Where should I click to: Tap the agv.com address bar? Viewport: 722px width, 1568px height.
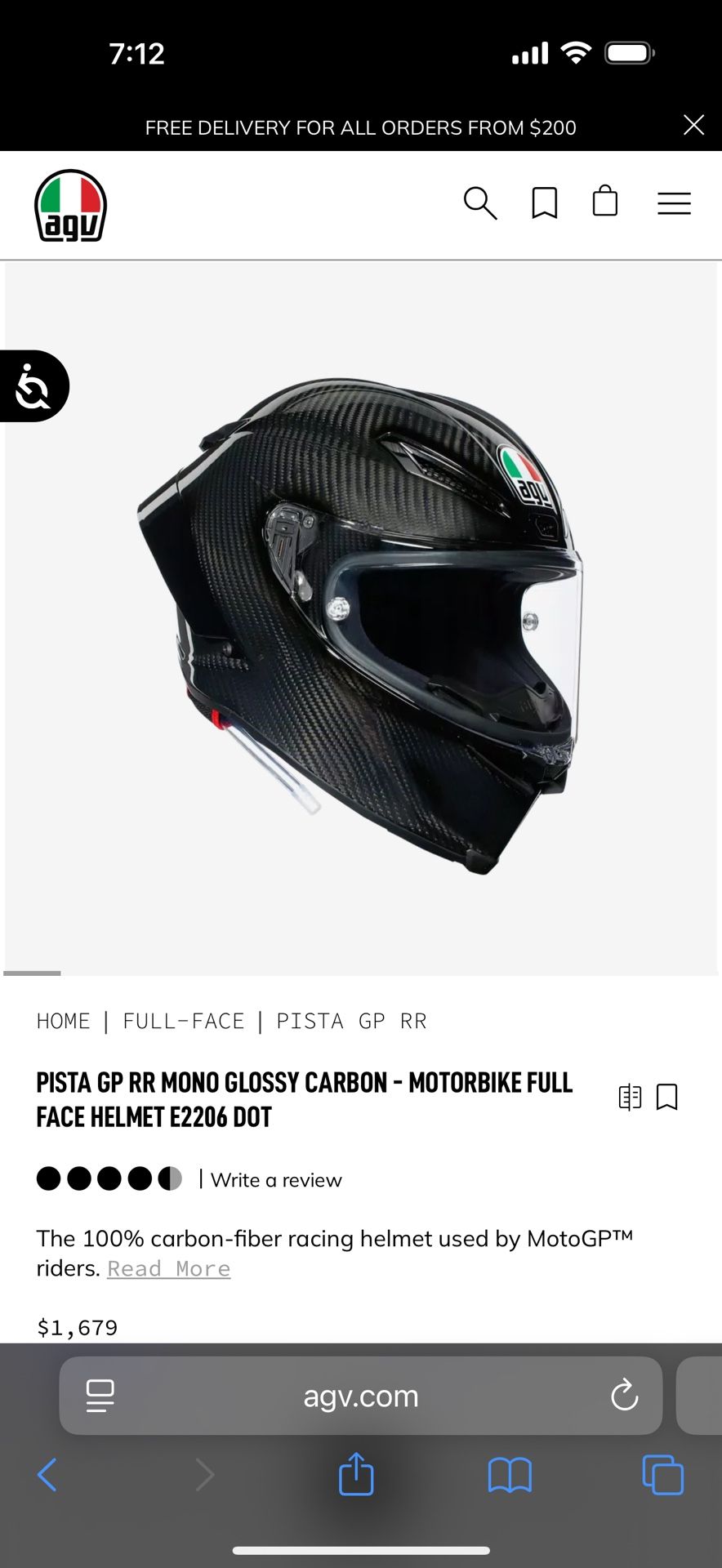pos(360,1396)
